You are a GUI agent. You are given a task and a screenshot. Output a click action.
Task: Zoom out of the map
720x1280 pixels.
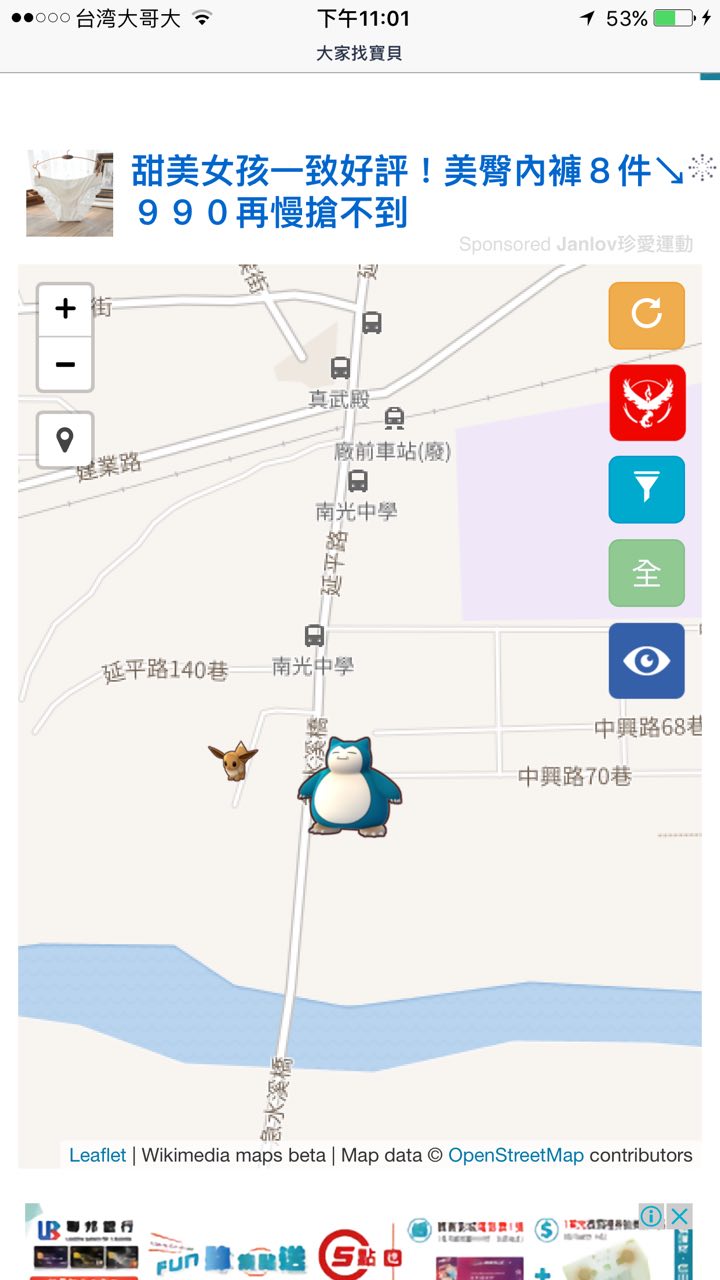click(65, 364)
